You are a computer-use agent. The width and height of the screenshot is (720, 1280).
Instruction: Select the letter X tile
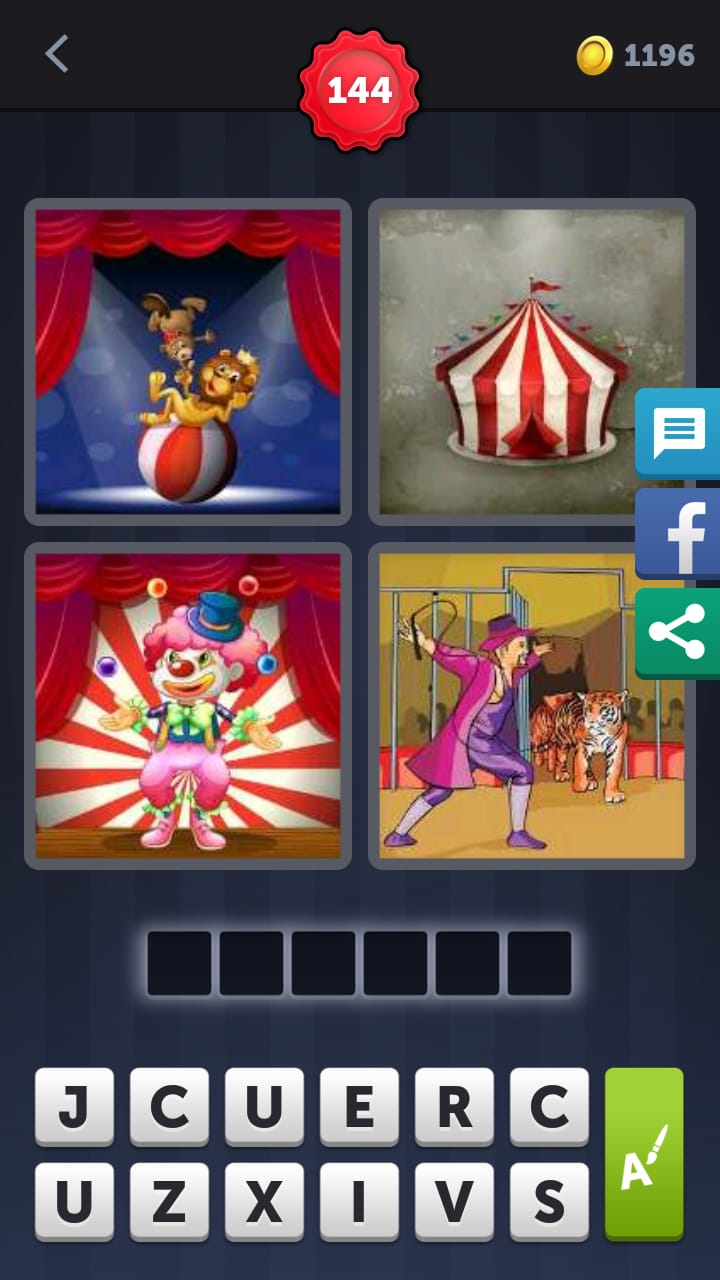(264, 1201)
